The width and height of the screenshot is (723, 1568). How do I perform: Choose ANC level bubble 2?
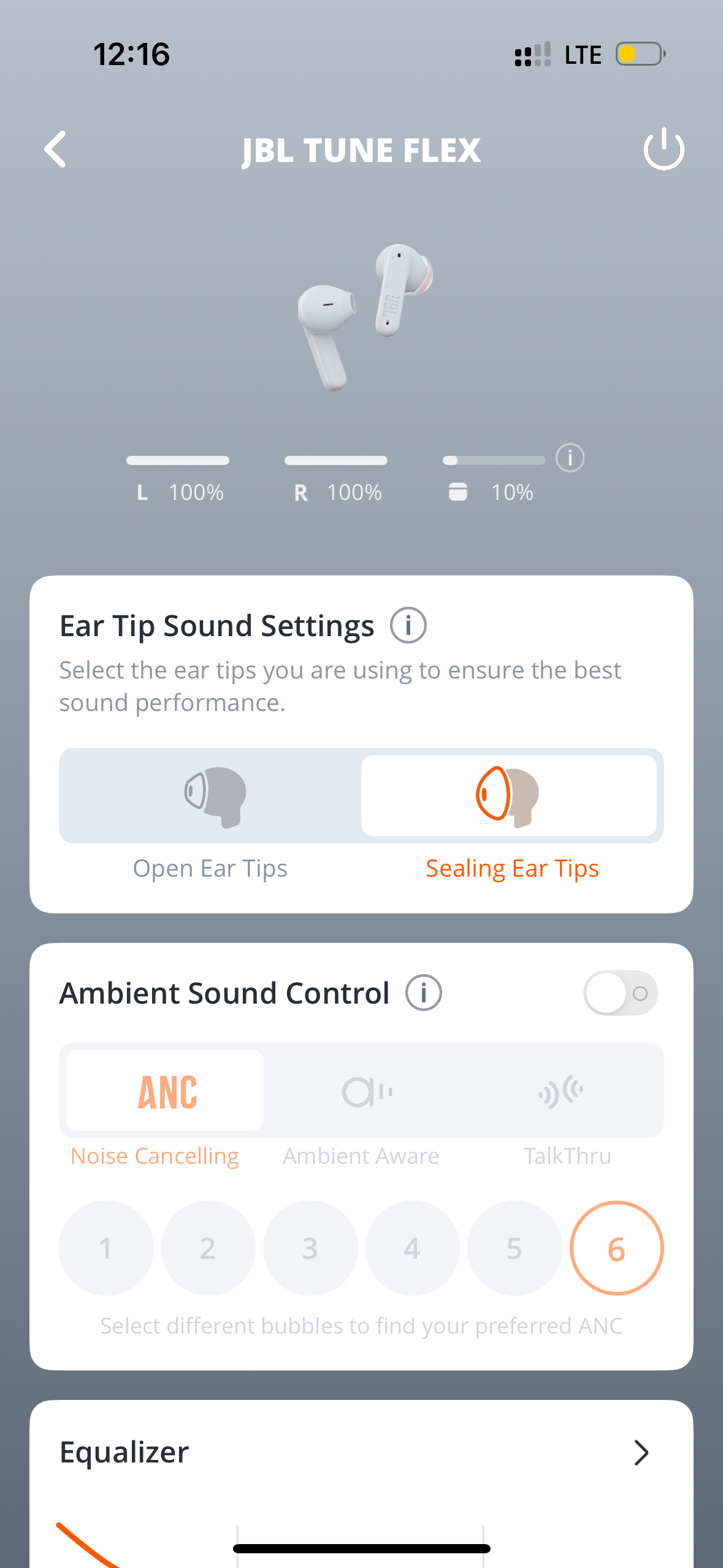(x=208, y=1248)
